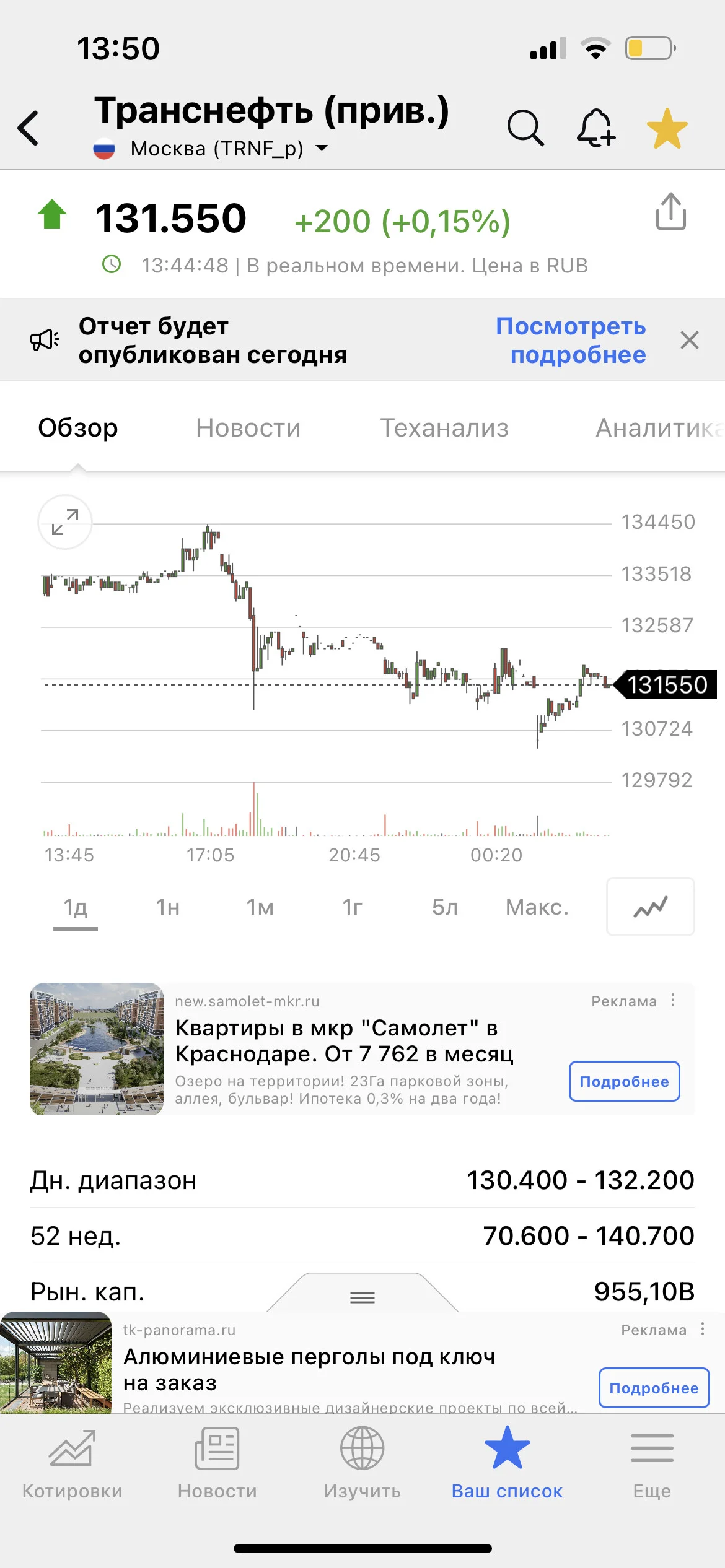Open the Еще menu tab
The height and width of the screenshot is (1568, 725).
pos(652,1464)
